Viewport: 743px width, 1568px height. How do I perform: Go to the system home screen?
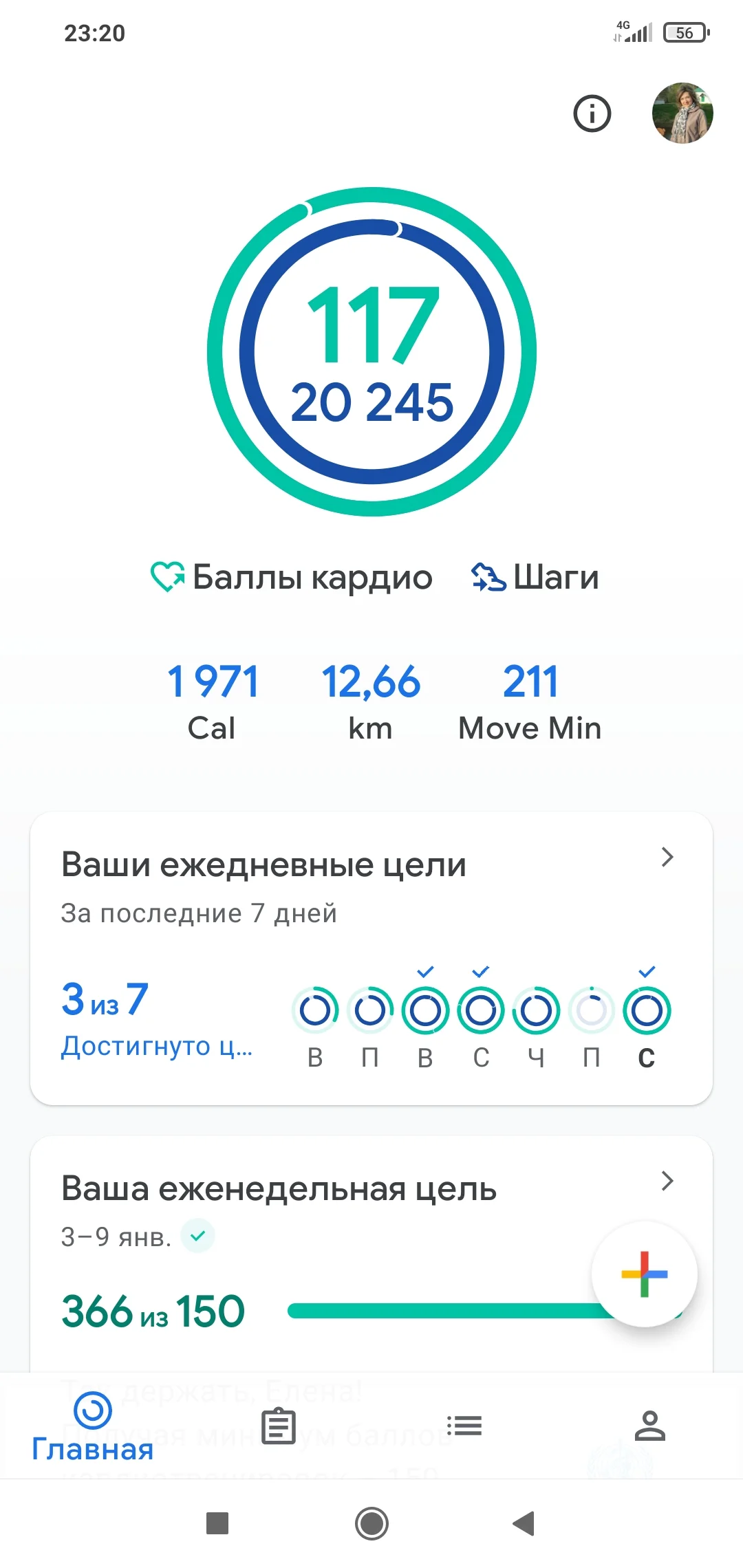371,1523
